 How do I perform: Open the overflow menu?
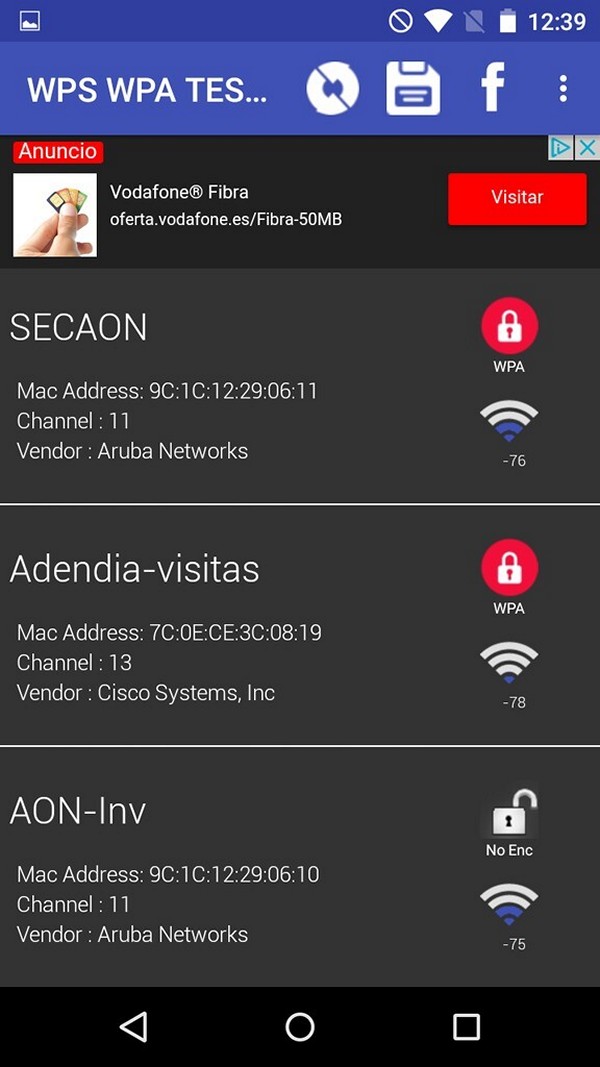coord(563,89)
